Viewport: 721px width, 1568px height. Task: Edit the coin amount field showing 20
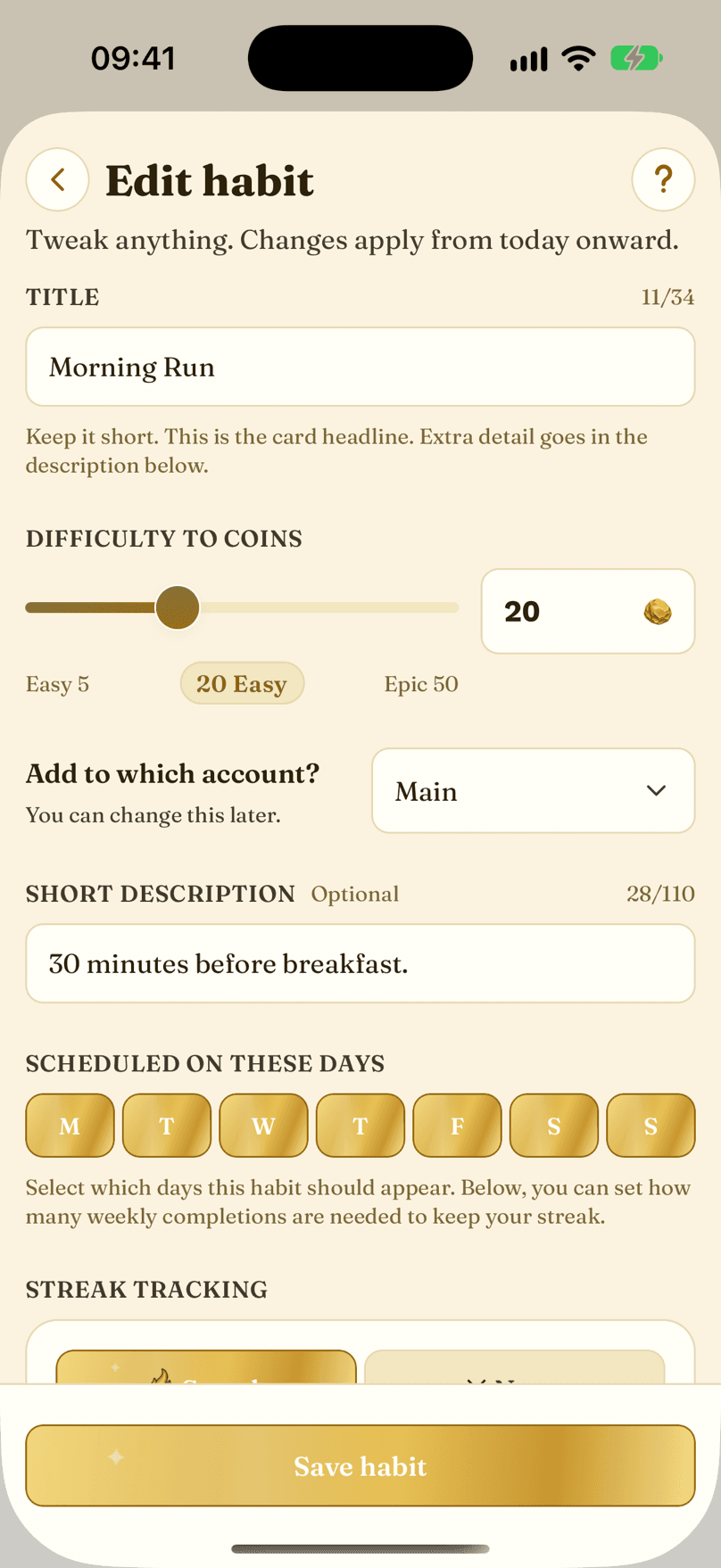[x=588, y=611]
